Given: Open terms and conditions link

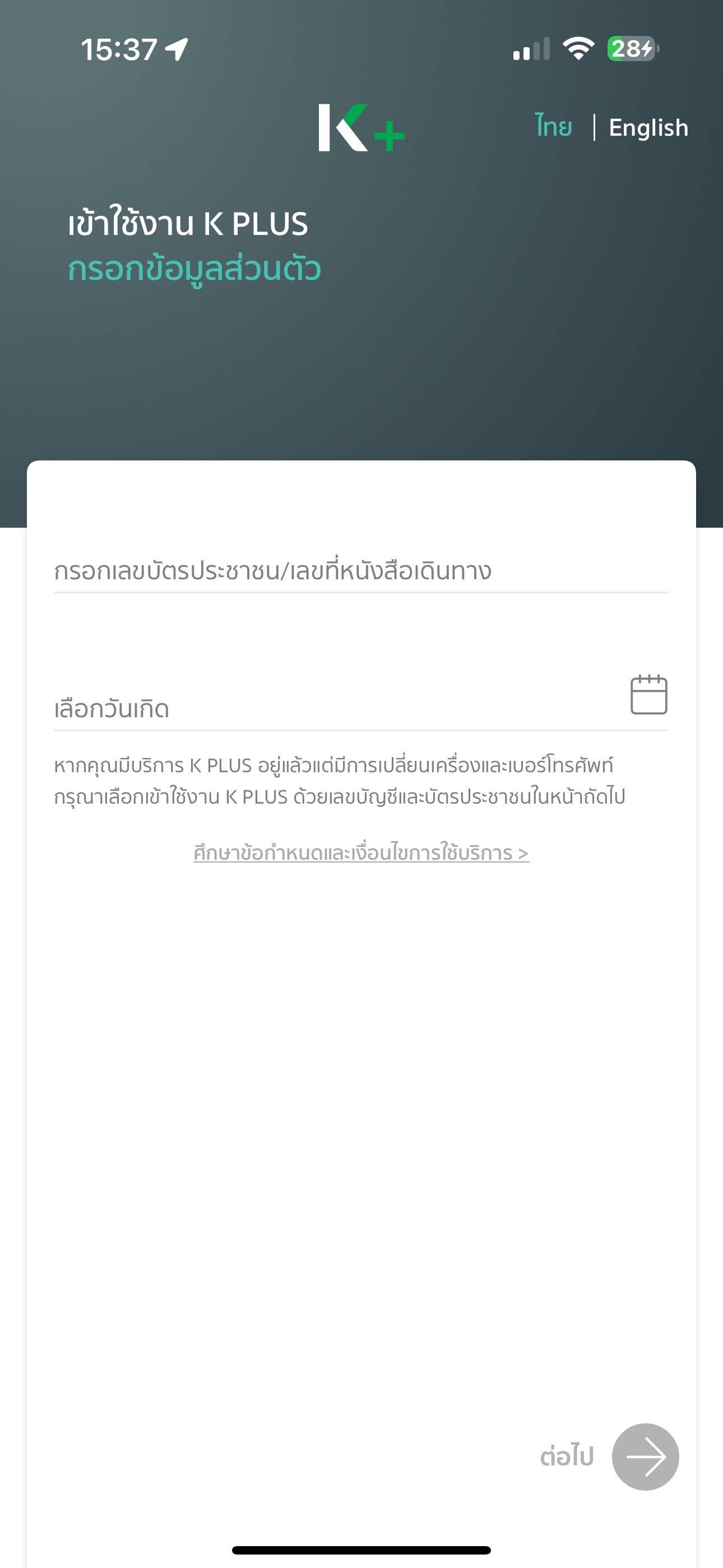Looking at the screenshot, I should (361, 853).
